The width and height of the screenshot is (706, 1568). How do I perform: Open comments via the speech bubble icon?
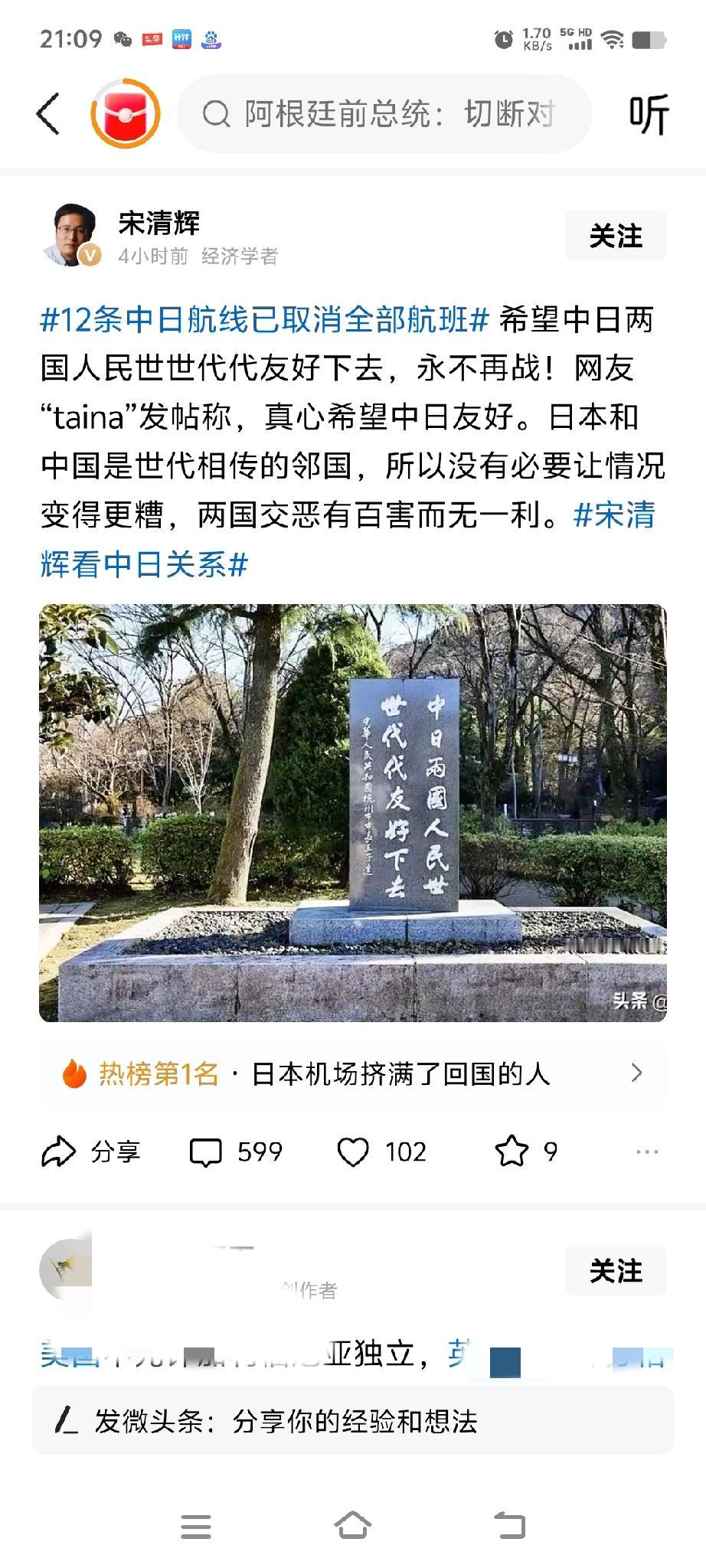(208, 1150)
